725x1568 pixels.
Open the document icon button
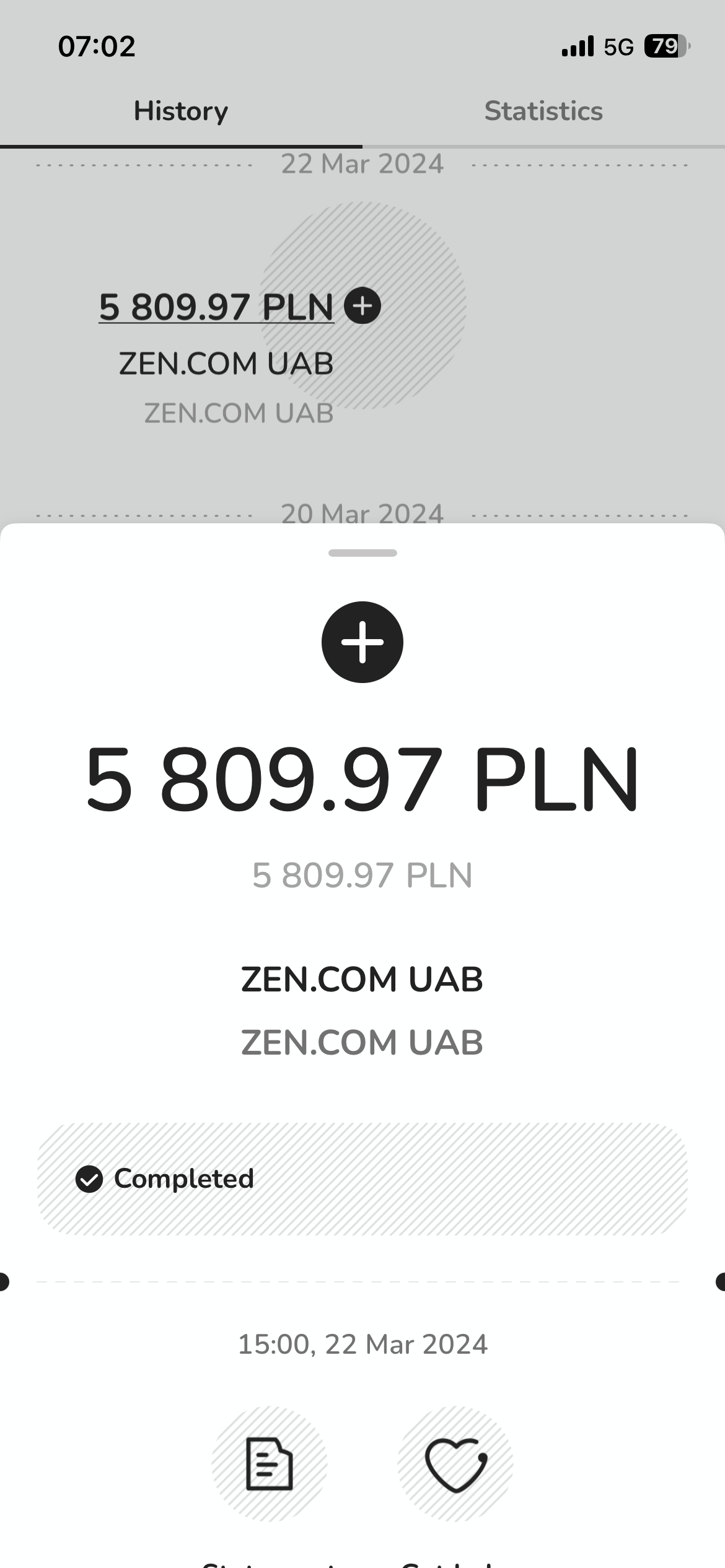270,1464
